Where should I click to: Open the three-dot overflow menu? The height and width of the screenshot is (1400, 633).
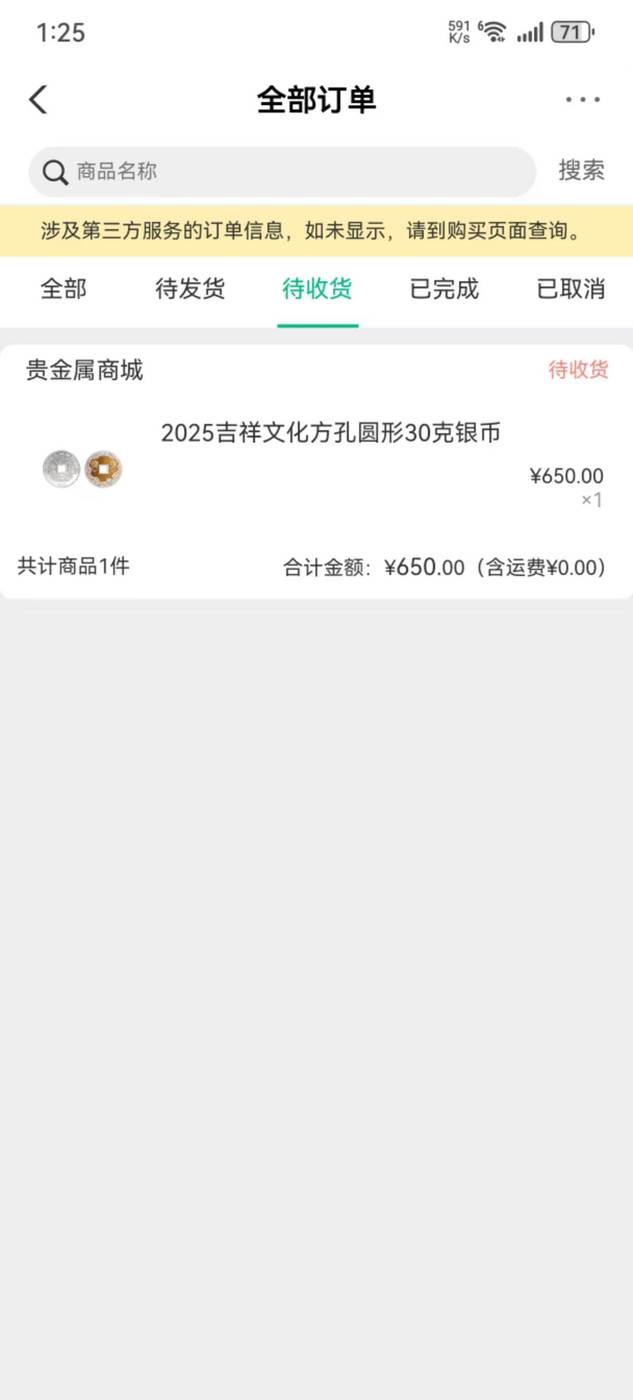(582, 100)
